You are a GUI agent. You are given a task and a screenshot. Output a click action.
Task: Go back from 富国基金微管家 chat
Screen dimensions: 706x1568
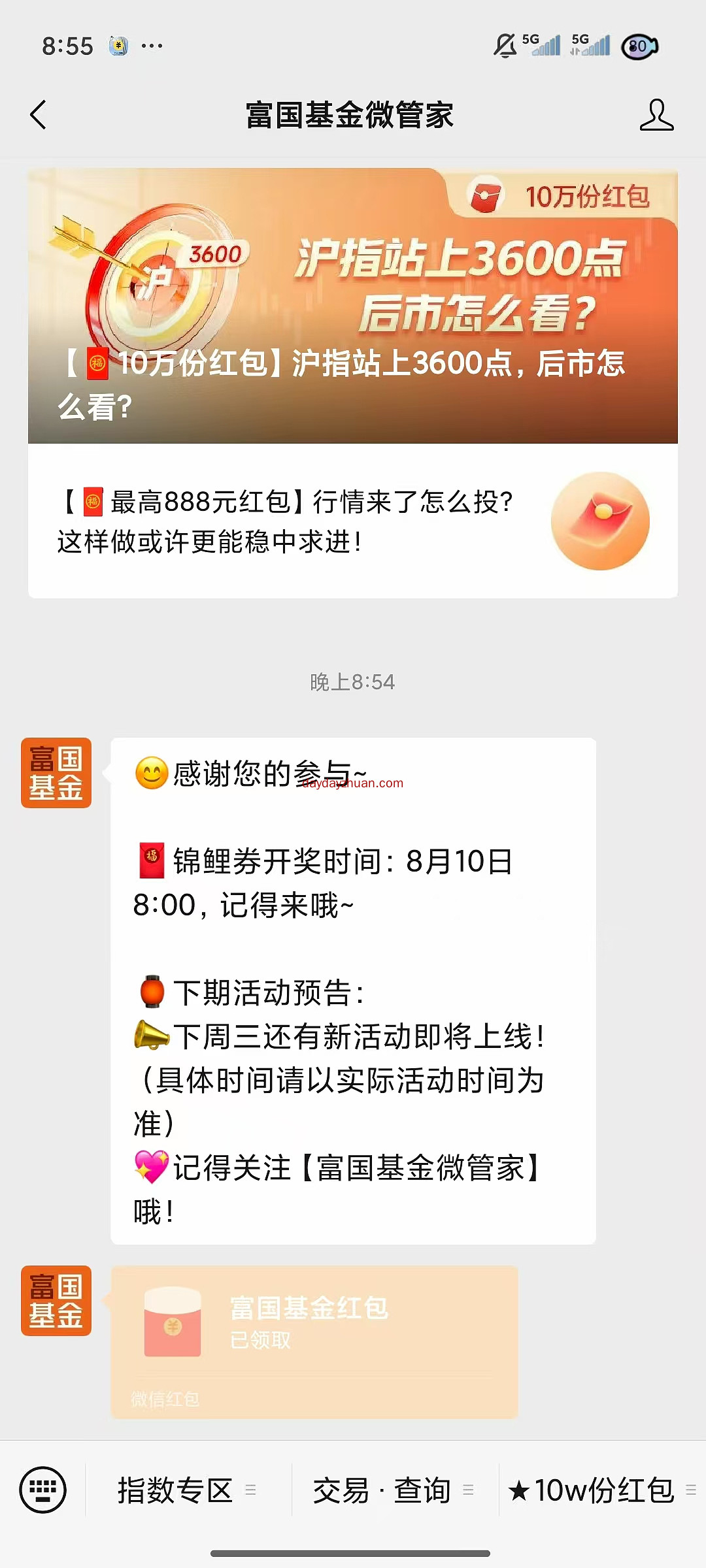click(39, 115)
